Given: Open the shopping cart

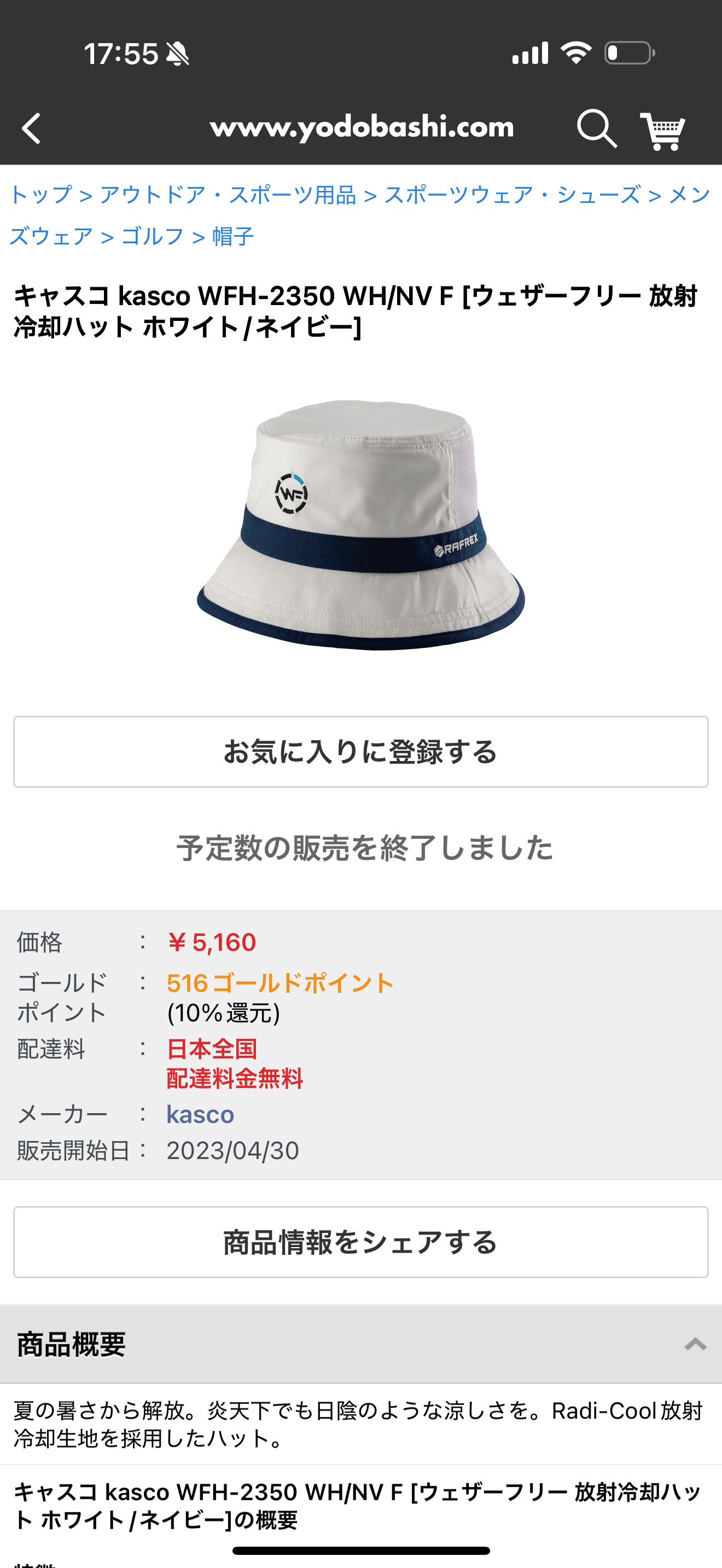Looking at the screenshot, I should tap(662, 130).
